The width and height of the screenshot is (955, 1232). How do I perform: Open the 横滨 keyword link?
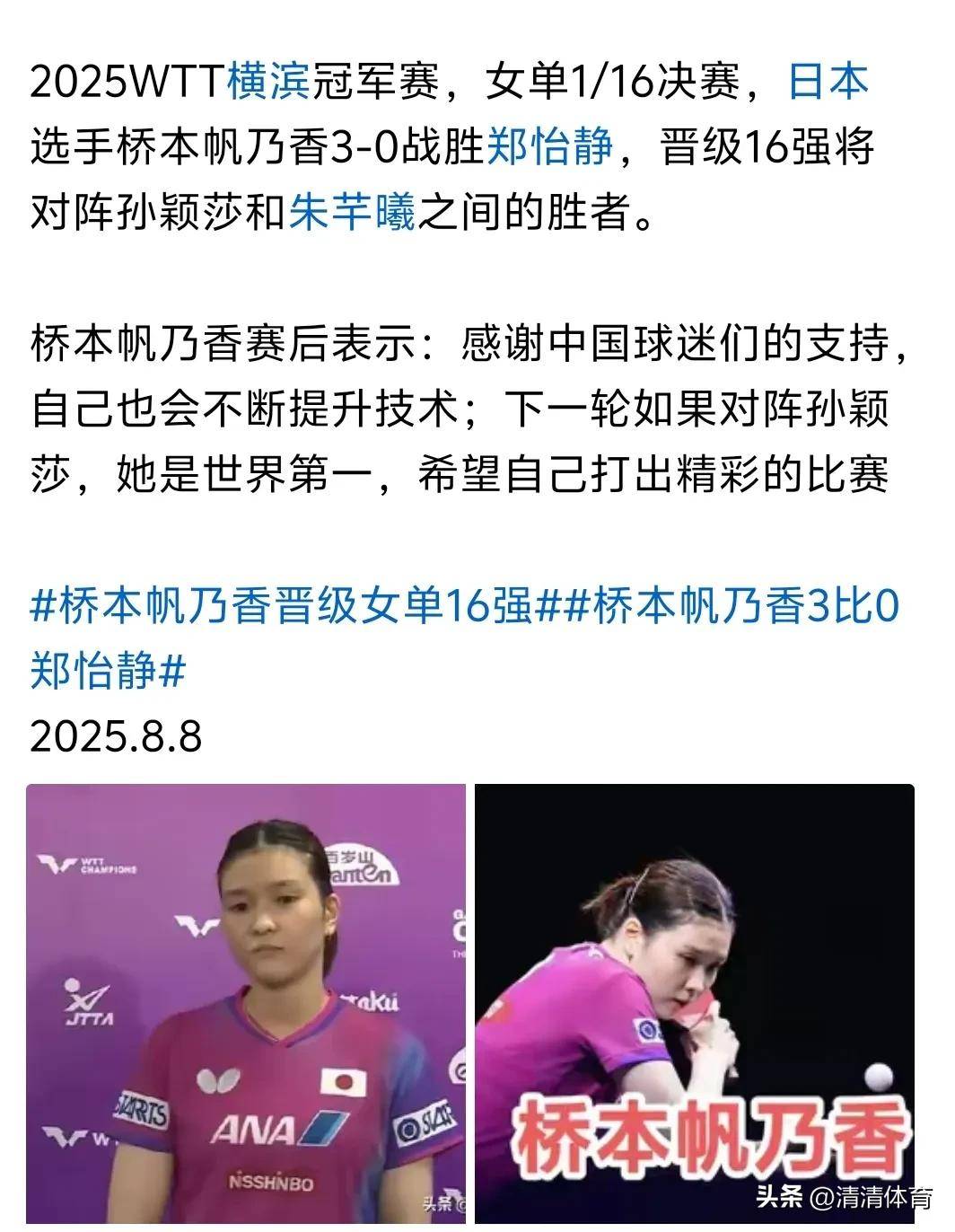(268, 82)
